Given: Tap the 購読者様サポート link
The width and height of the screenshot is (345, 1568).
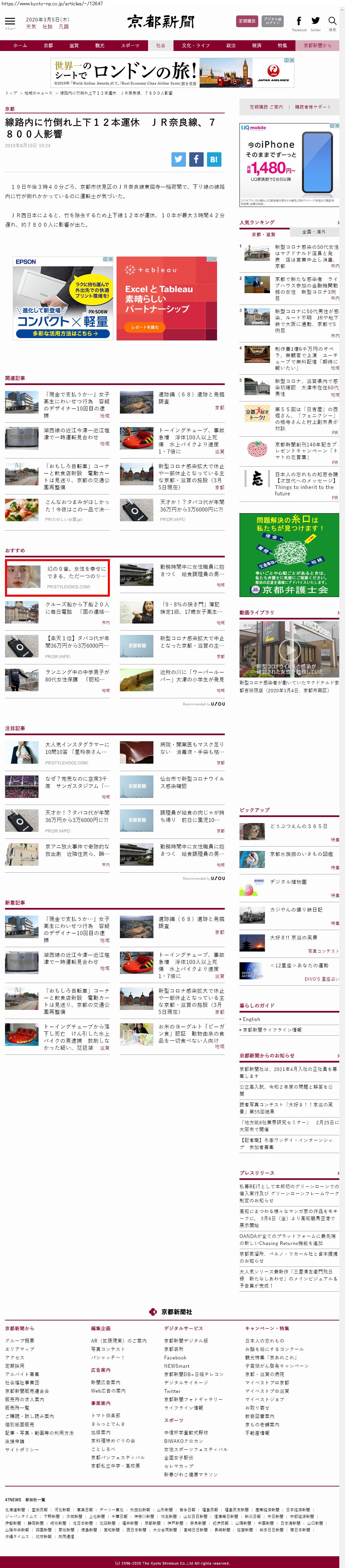Looking at the screenshot, I should pyautogui.click(x=313, y=107).
